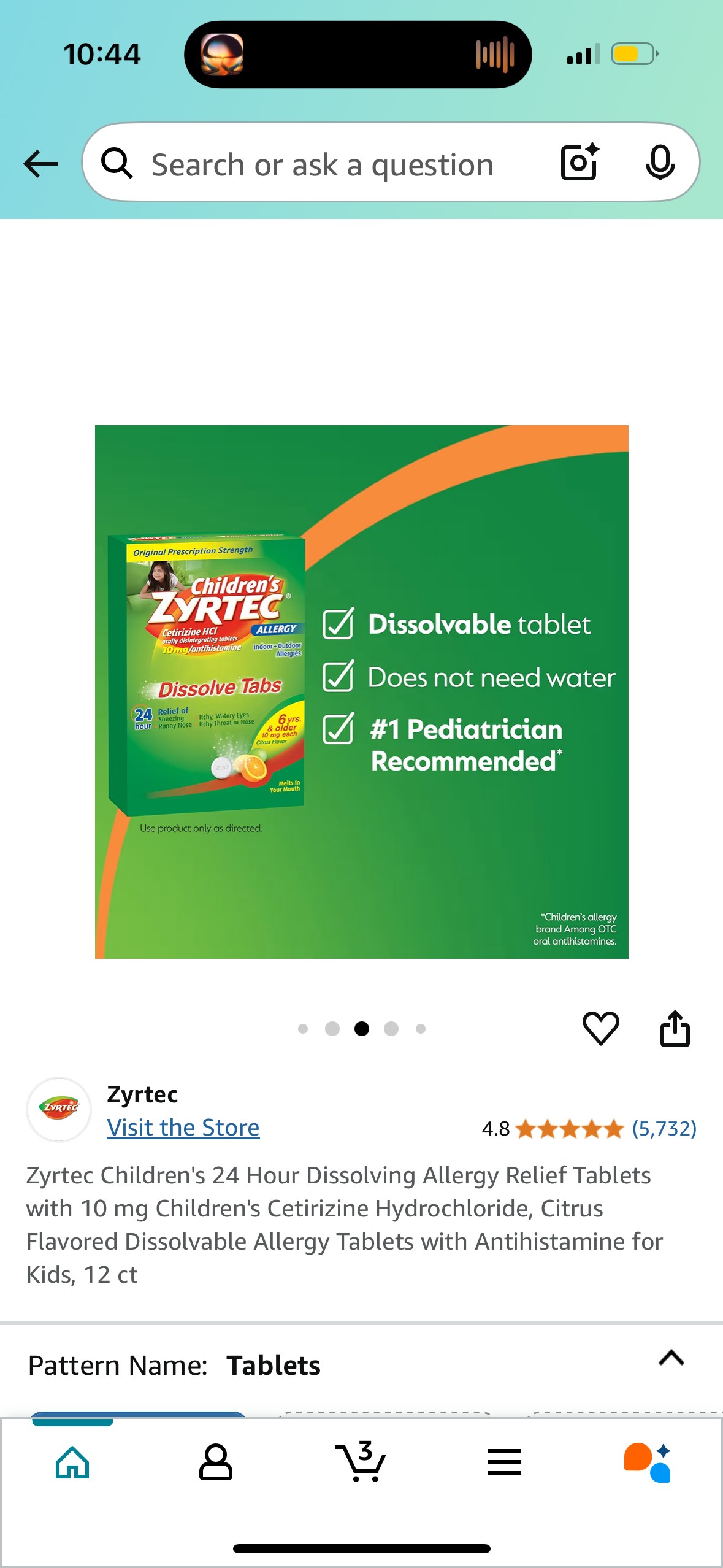This screenshot has width=723, height=1568.
Task: Open the hamburger menu tab
Action: [x=504, y=1462]
